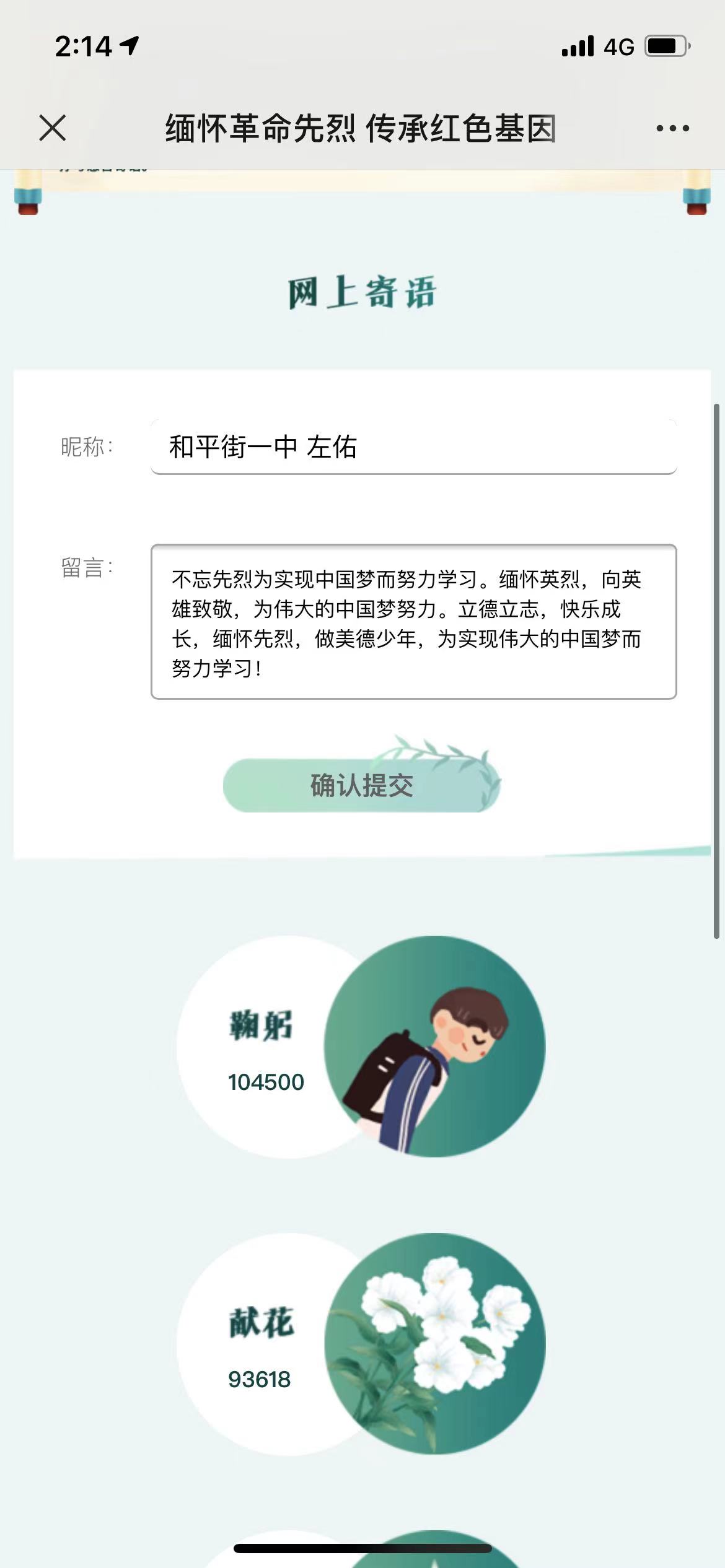Screen dimensions: 725x1568
Task: Submit with the 确认提交 button
Action: (362, 785)
